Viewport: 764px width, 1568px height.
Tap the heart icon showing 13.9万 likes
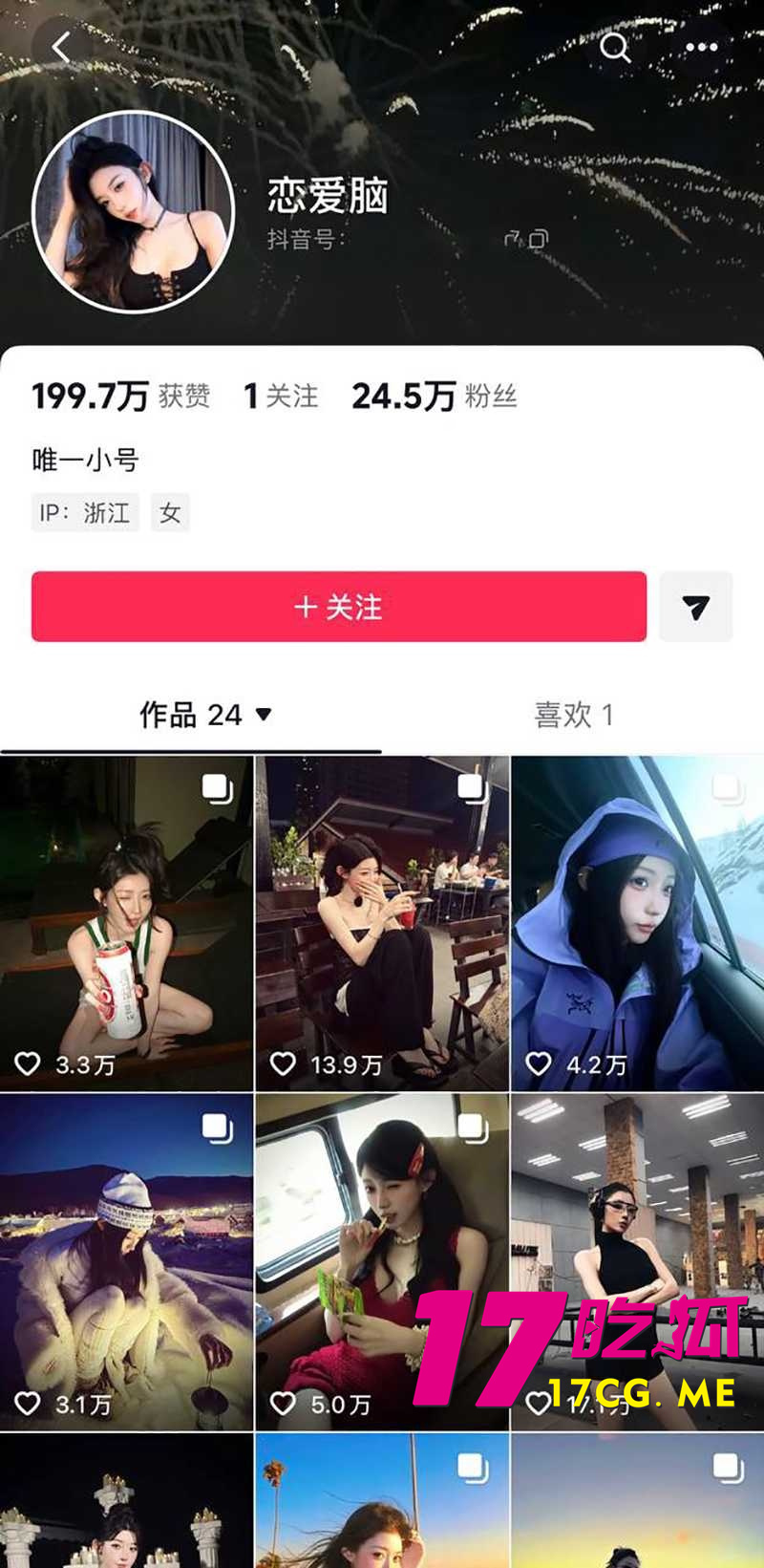[x=283, y=1063]
